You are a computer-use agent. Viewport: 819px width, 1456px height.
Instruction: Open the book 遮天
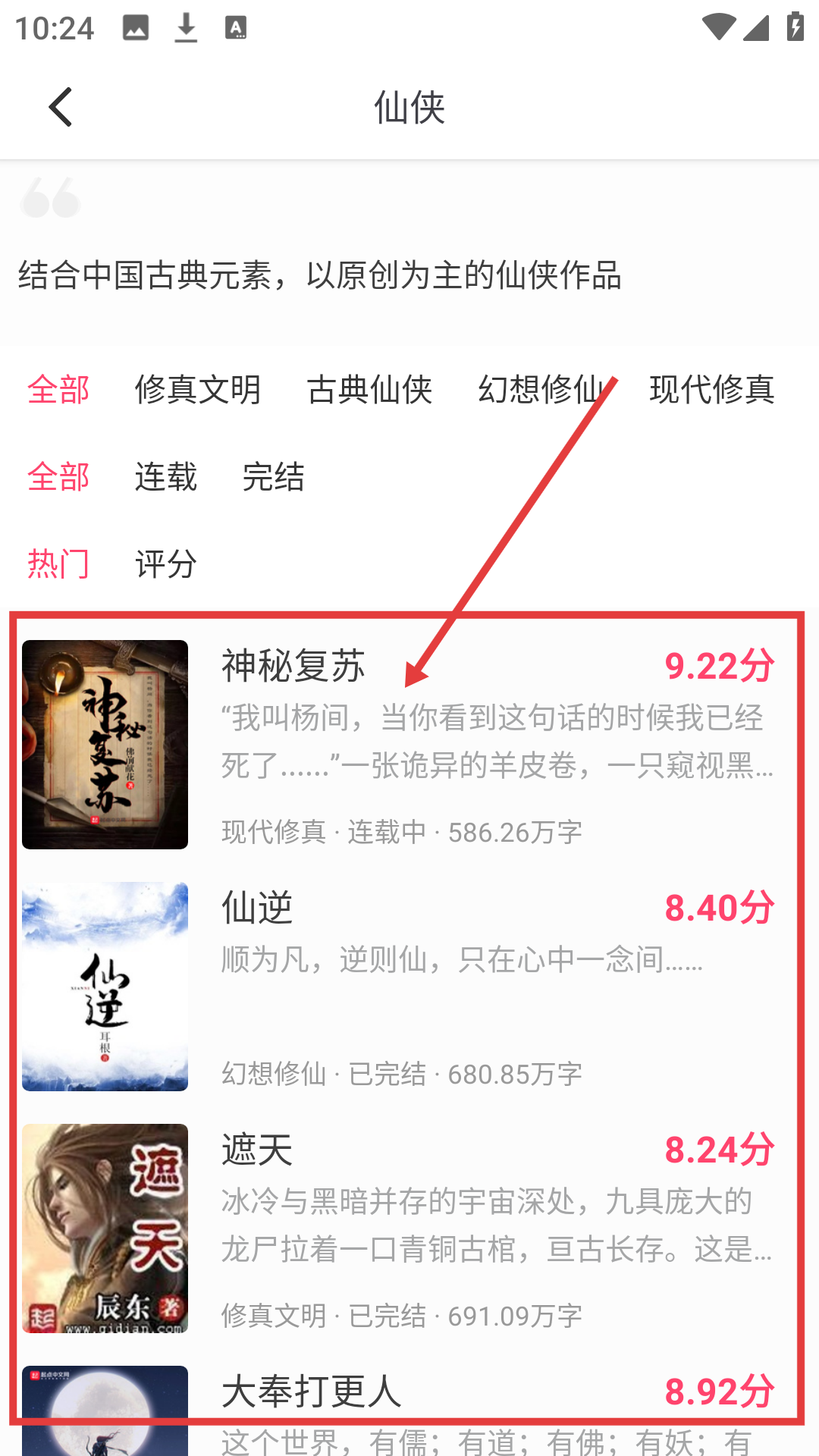258,1150
